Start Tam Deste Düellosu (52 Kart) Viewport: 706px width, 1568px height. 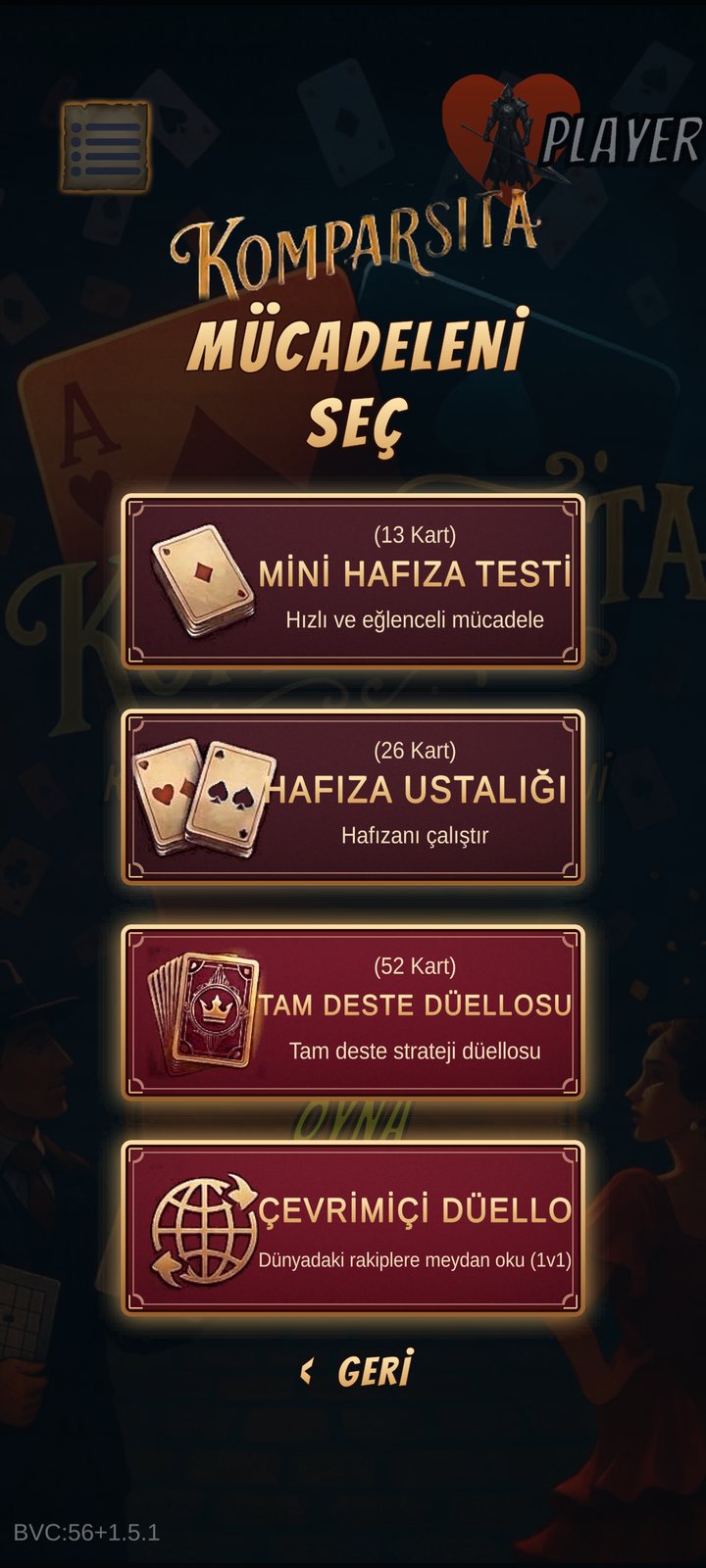pos(353,1012)
